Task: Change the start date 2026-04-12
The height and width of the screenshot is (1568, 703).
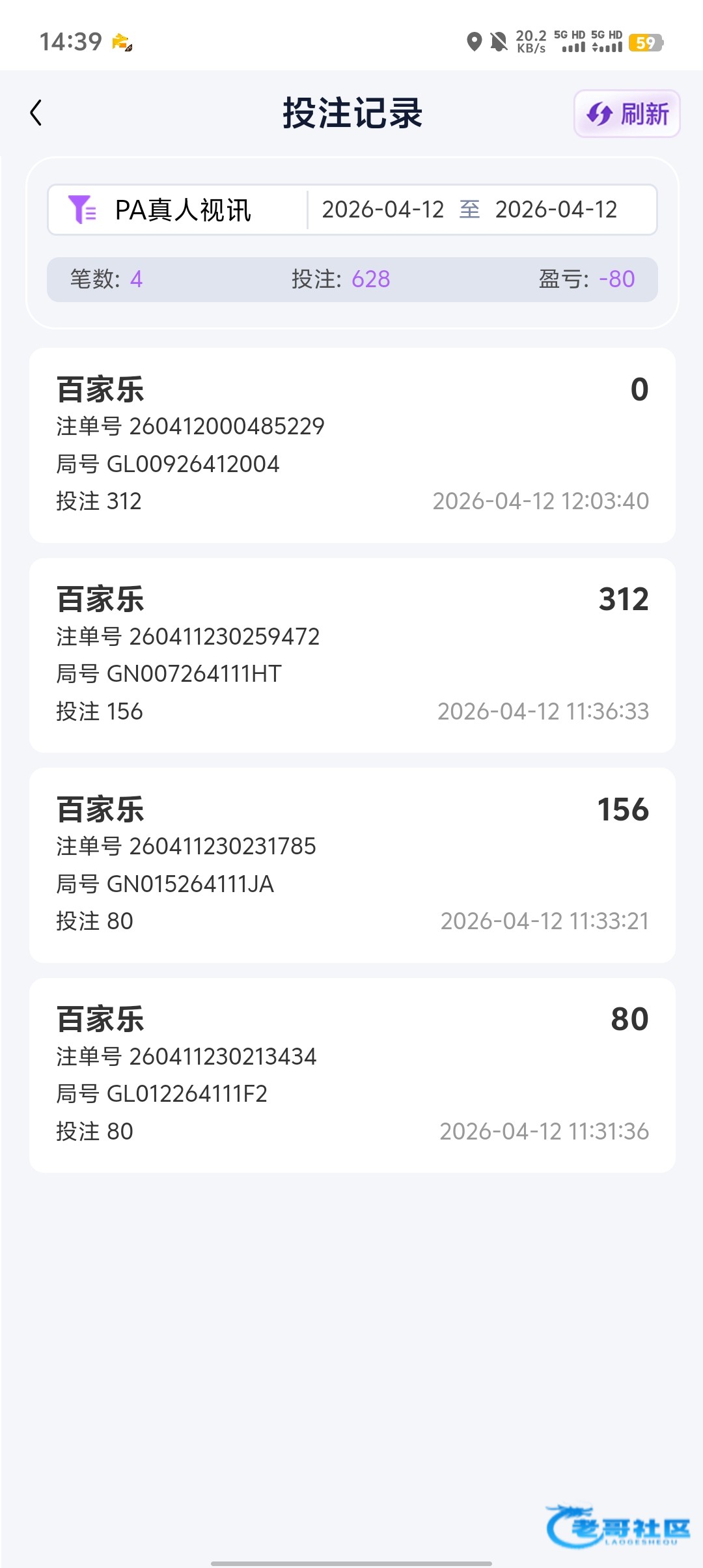Action: click(x=383, y=210)
